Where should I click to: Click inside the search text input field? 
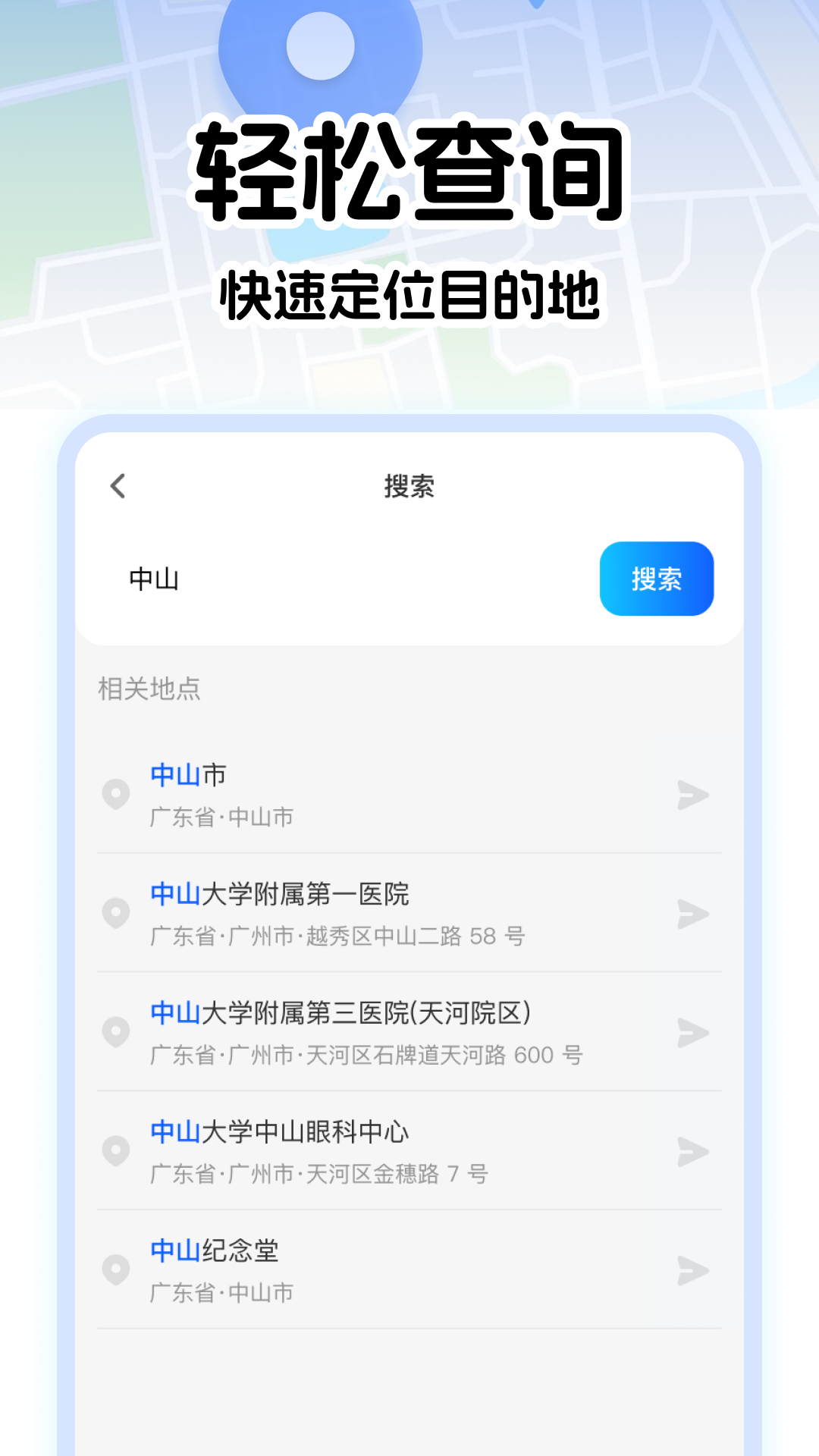pyautogui.click(x=303, y=578)
